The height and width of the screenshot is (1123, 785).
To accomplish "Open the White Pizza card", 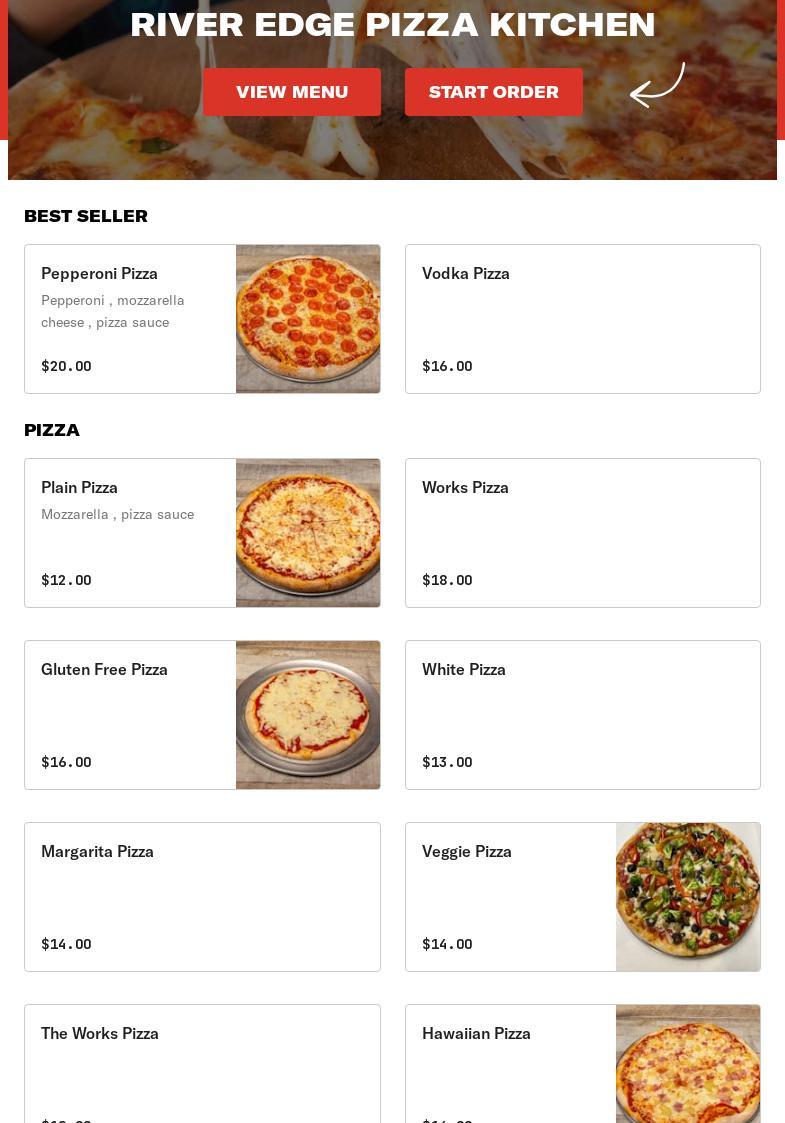I will pyautogui.click(x=582, y=715).
